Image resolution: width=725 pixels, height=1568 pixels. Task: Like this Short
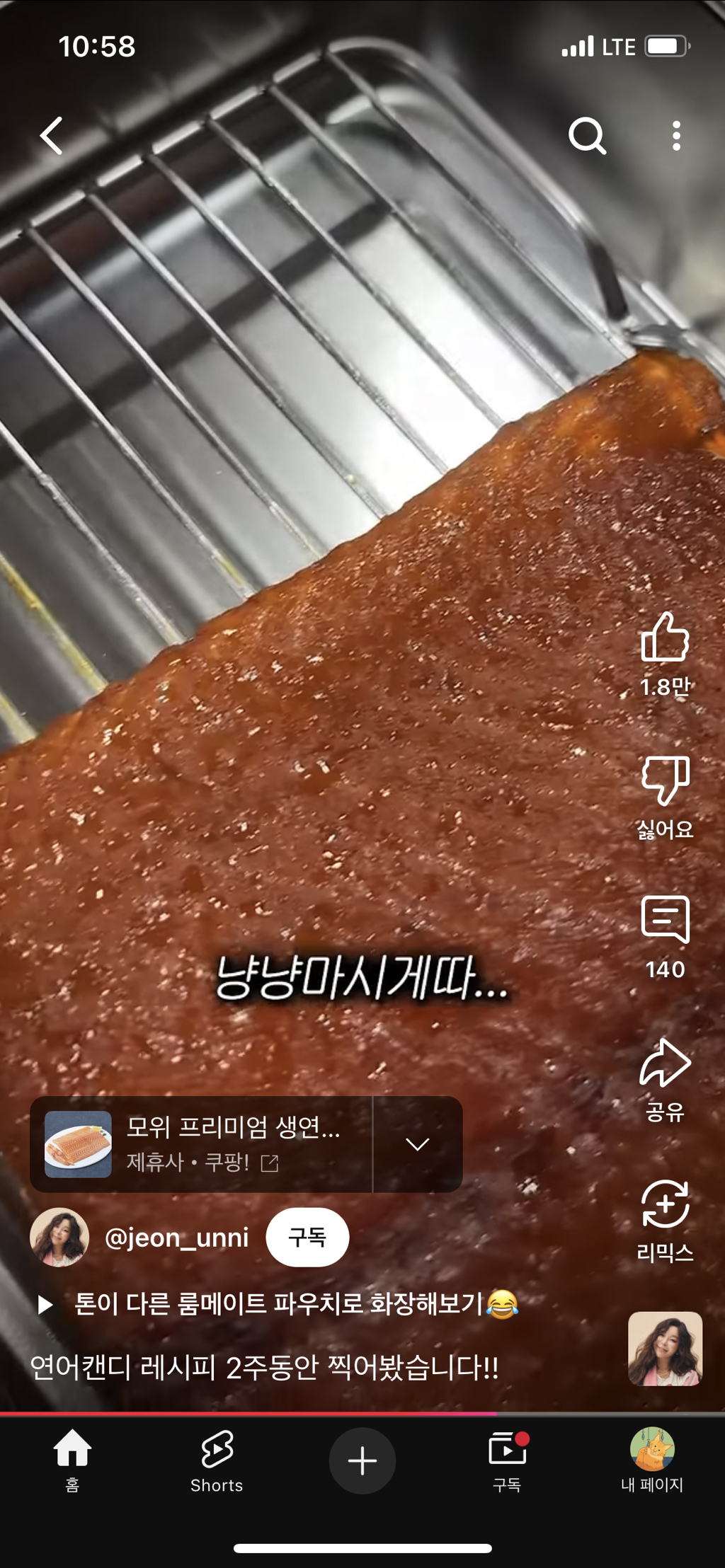[664, 638]
